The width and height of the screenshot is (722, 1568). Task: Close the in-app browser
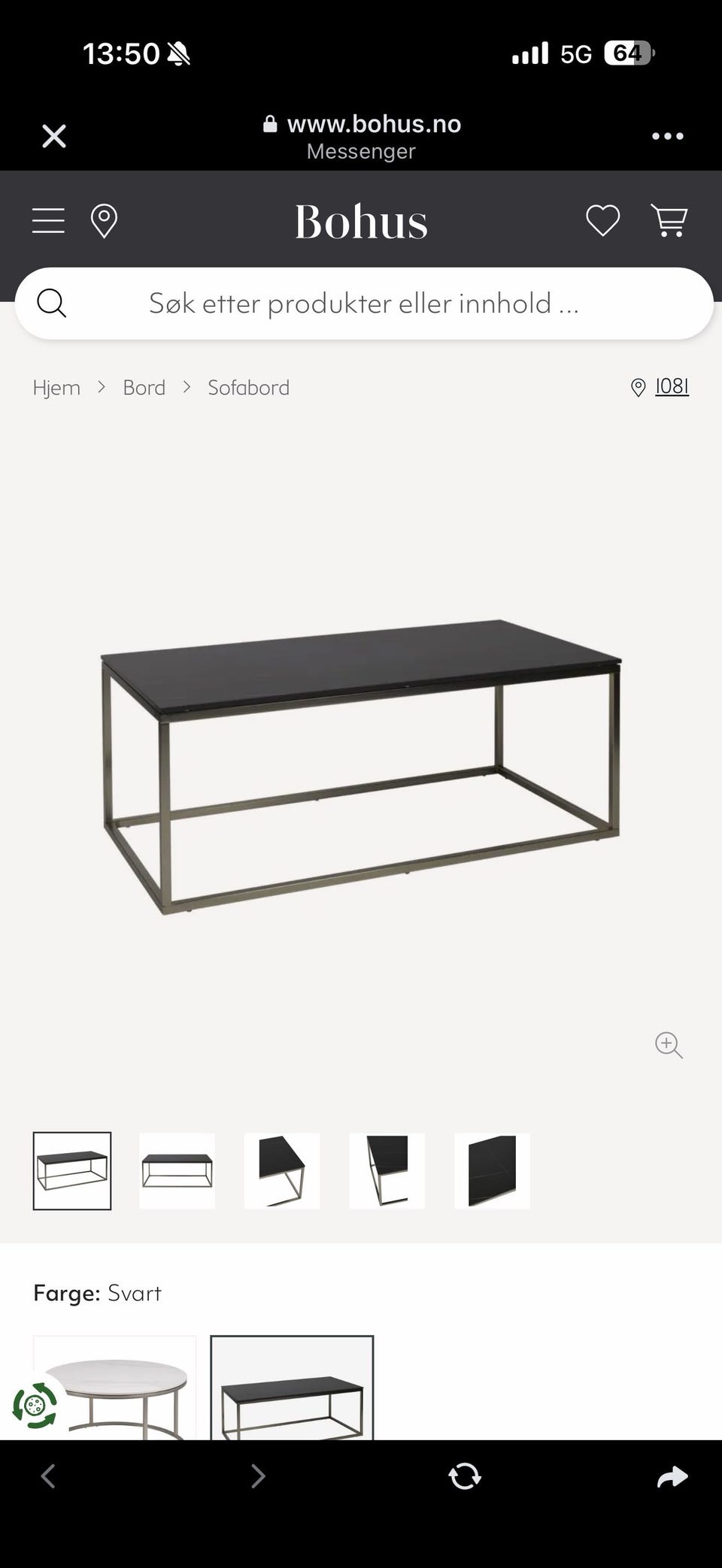(x=54, y=136)
